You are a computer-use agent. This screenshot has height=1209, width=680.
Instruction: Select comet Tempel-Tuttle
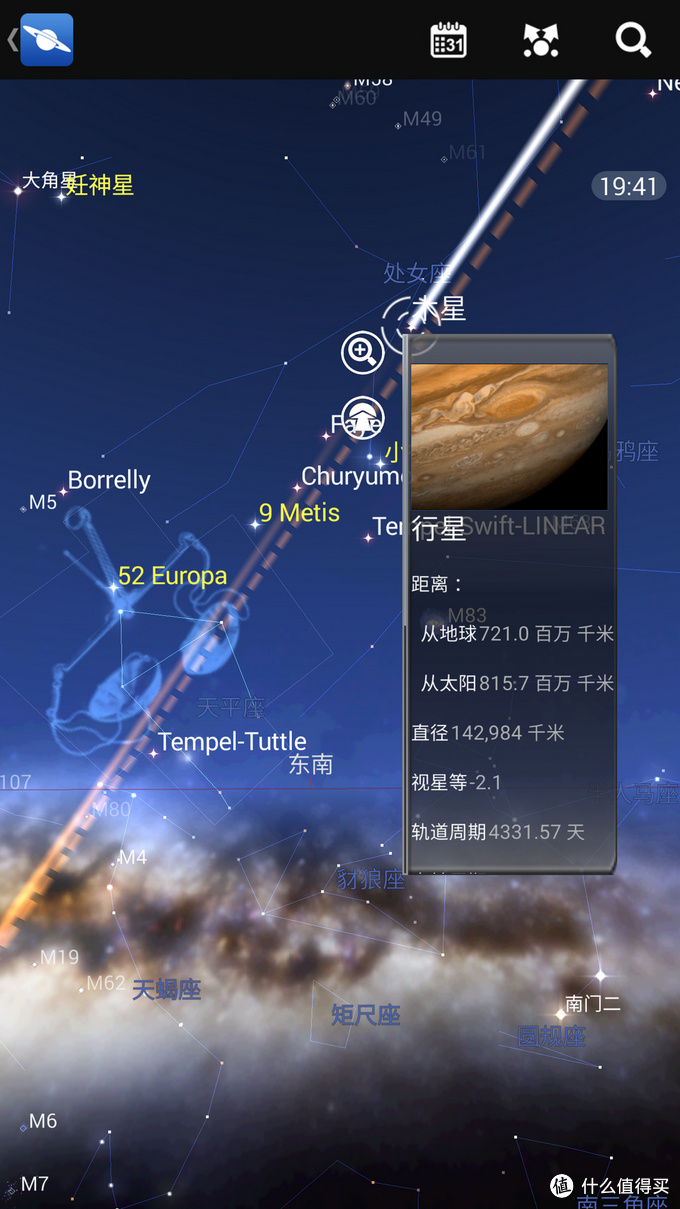click(232, 741)
